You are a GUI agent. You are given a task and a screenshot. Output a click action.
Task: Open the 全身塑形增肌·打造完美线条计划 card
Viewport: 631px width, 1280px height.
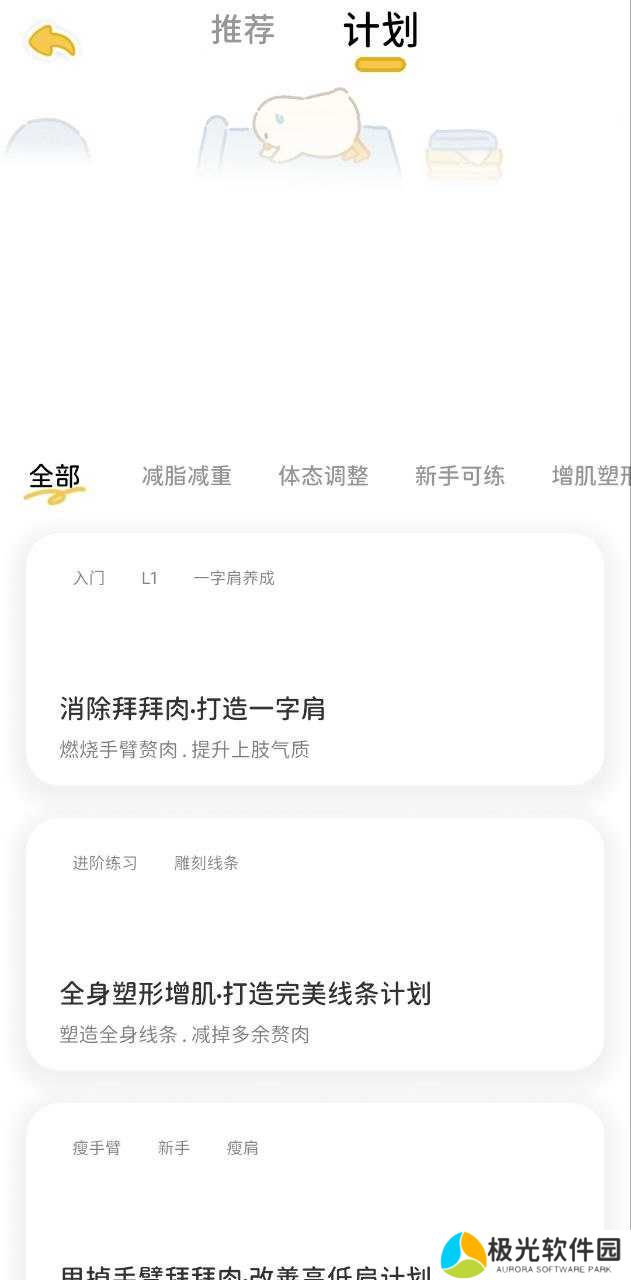pyautogui.click(x=315, y=945)
